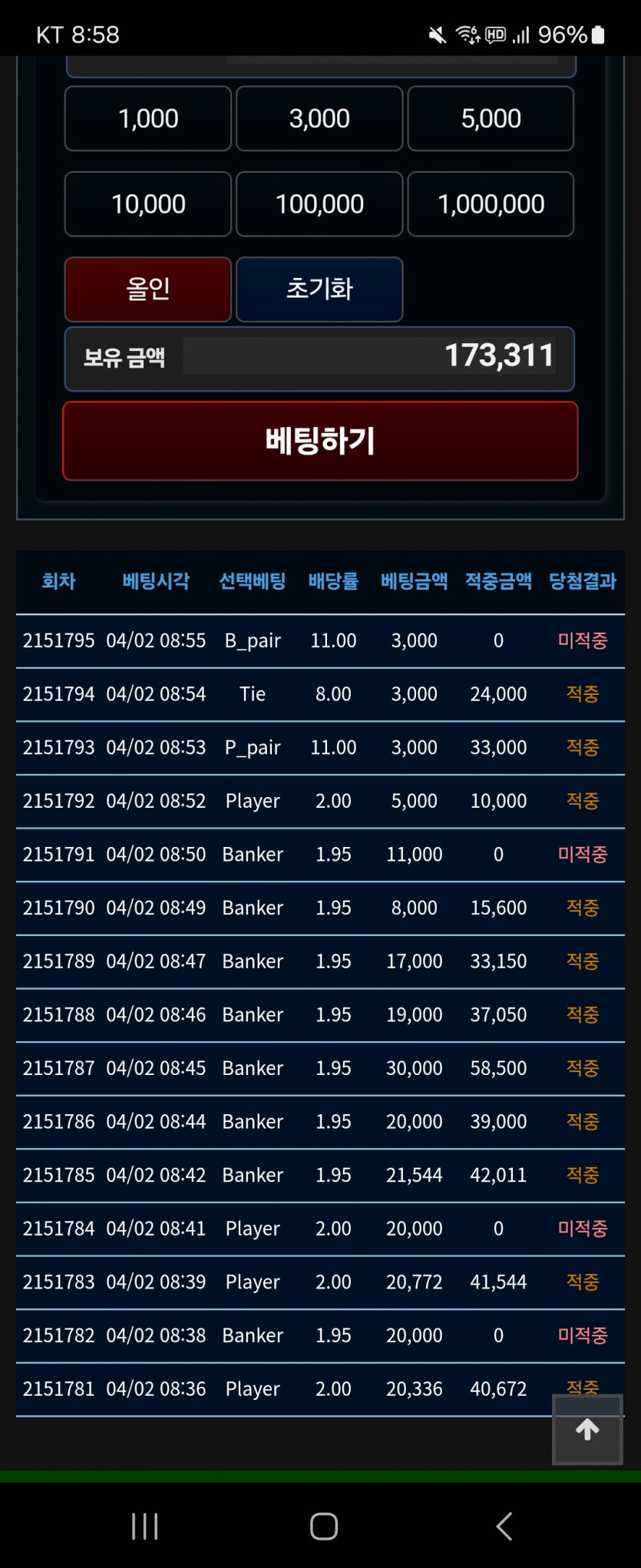The image size is (641, 1568).
Task: Jump to top with the up arrow
Action: (587, 1430)
